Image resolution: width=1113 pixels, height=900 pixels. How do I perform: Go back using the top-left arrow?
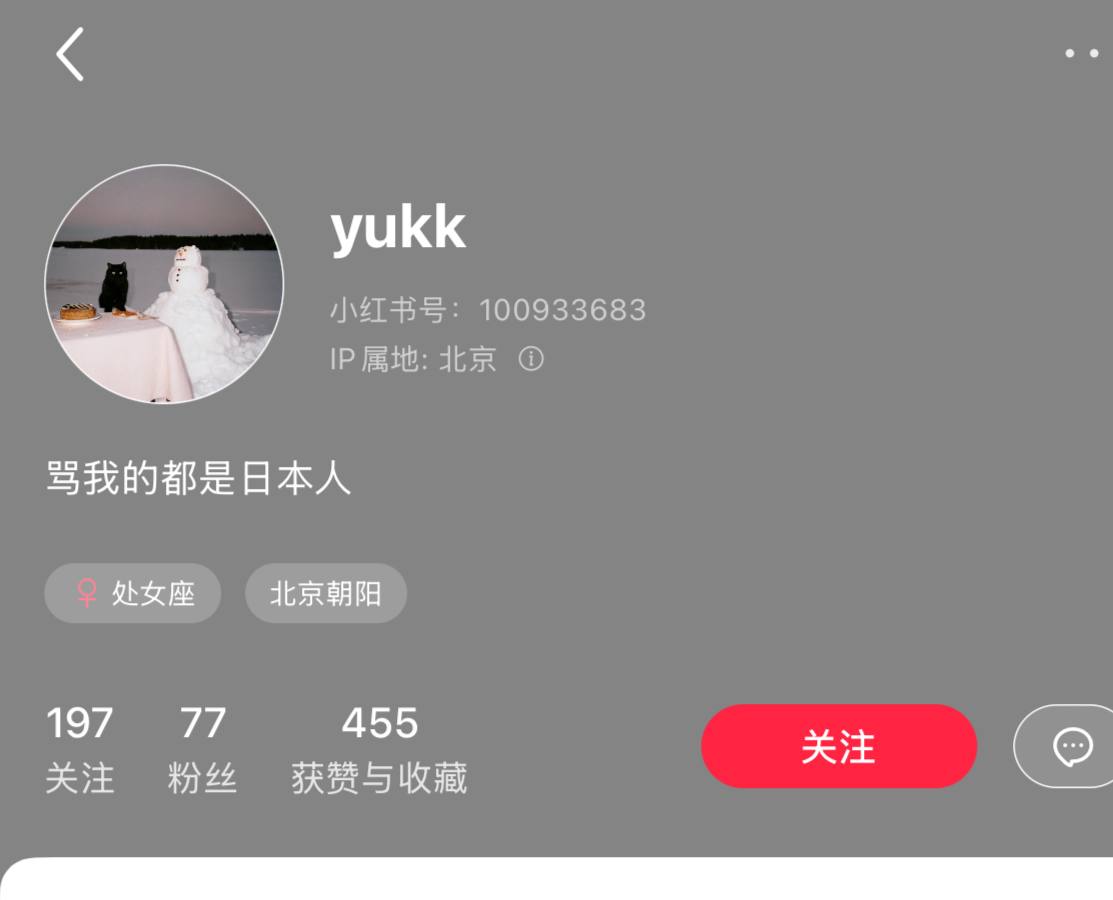(x=69, y=54)
